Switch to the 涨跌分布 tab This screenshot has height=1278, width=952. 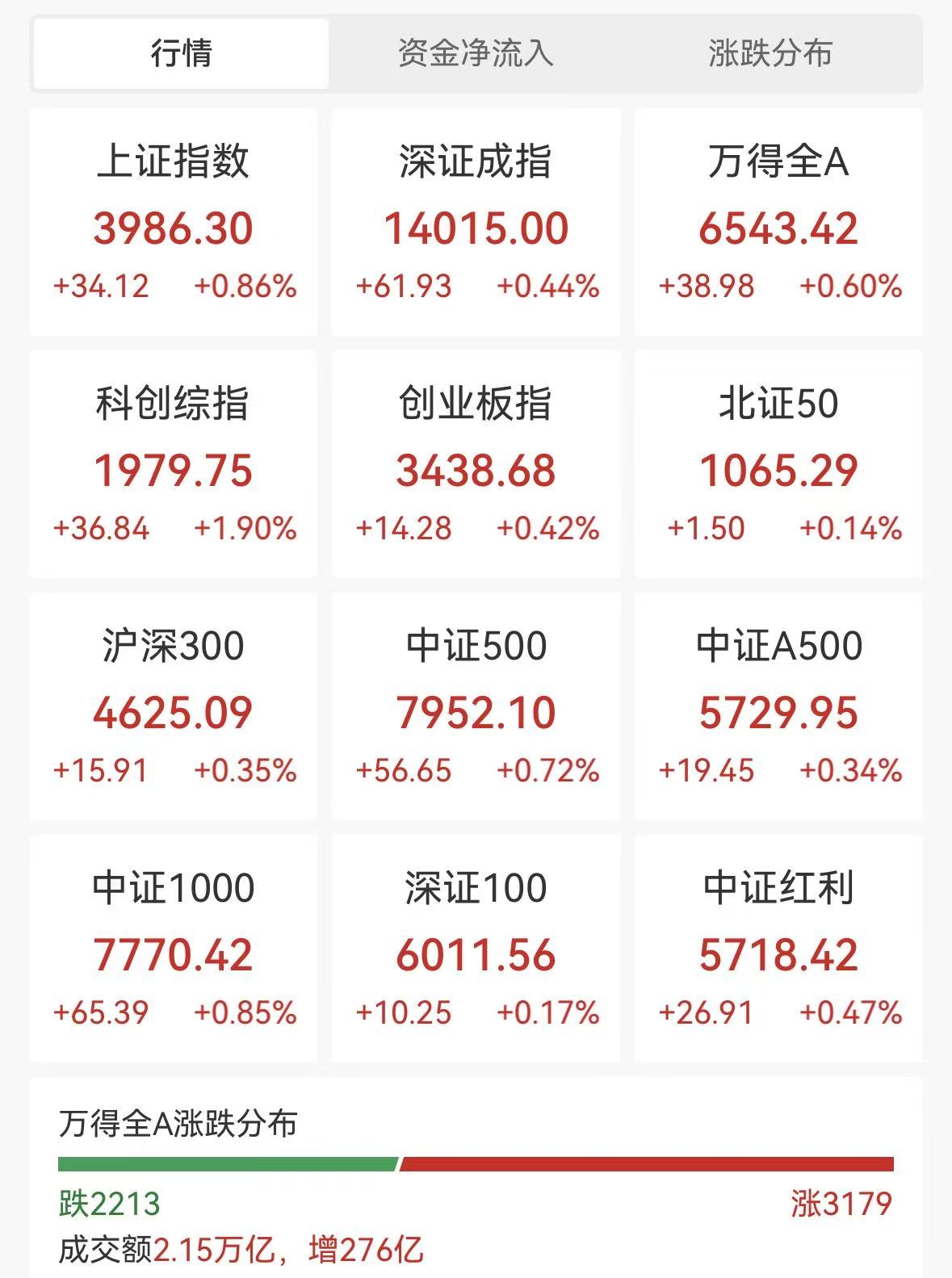coord(770,53)
